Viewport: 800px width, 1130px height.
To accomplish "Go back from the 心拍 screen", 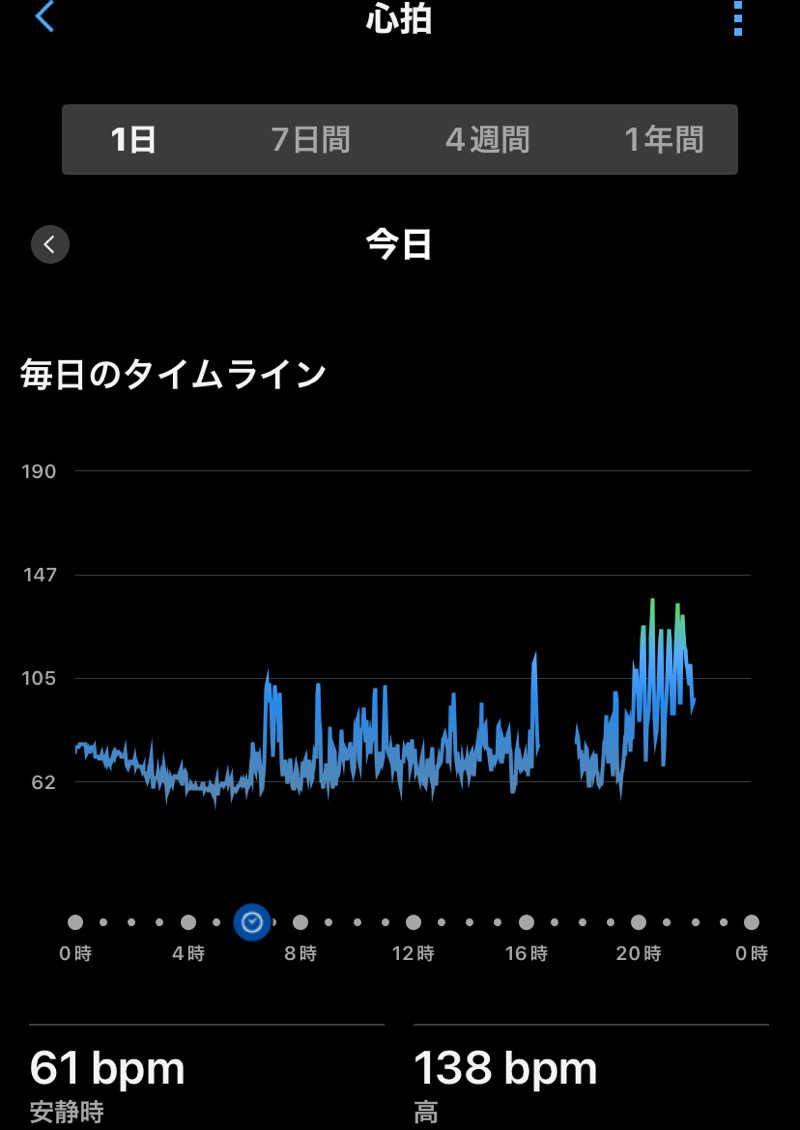I will pyautogui.click(x=45, y=17).
